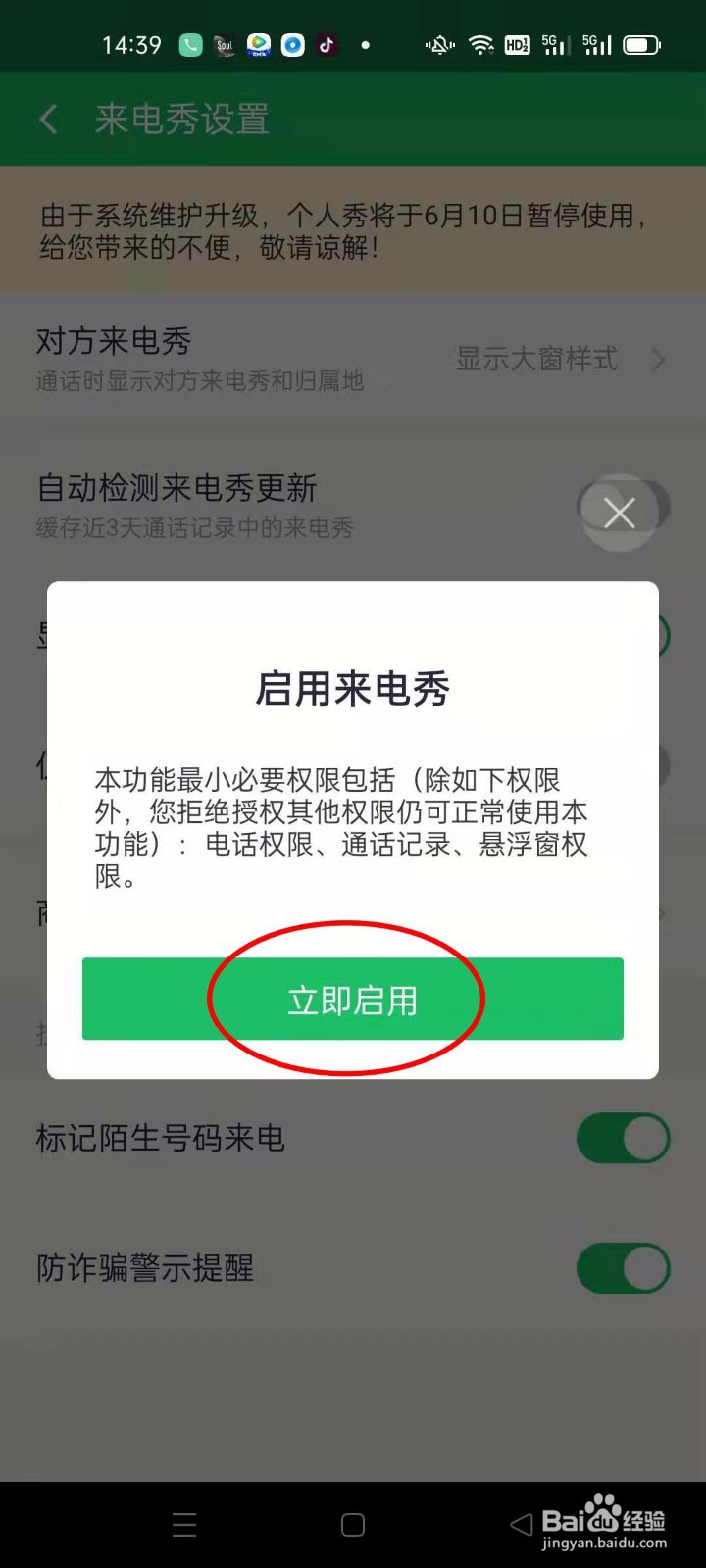Image resolution: width=706 pixels, height=1568 pixels.
Task: Tap the muted notifications bell icon
Action: pyautogui.click(x=439, y=44)
